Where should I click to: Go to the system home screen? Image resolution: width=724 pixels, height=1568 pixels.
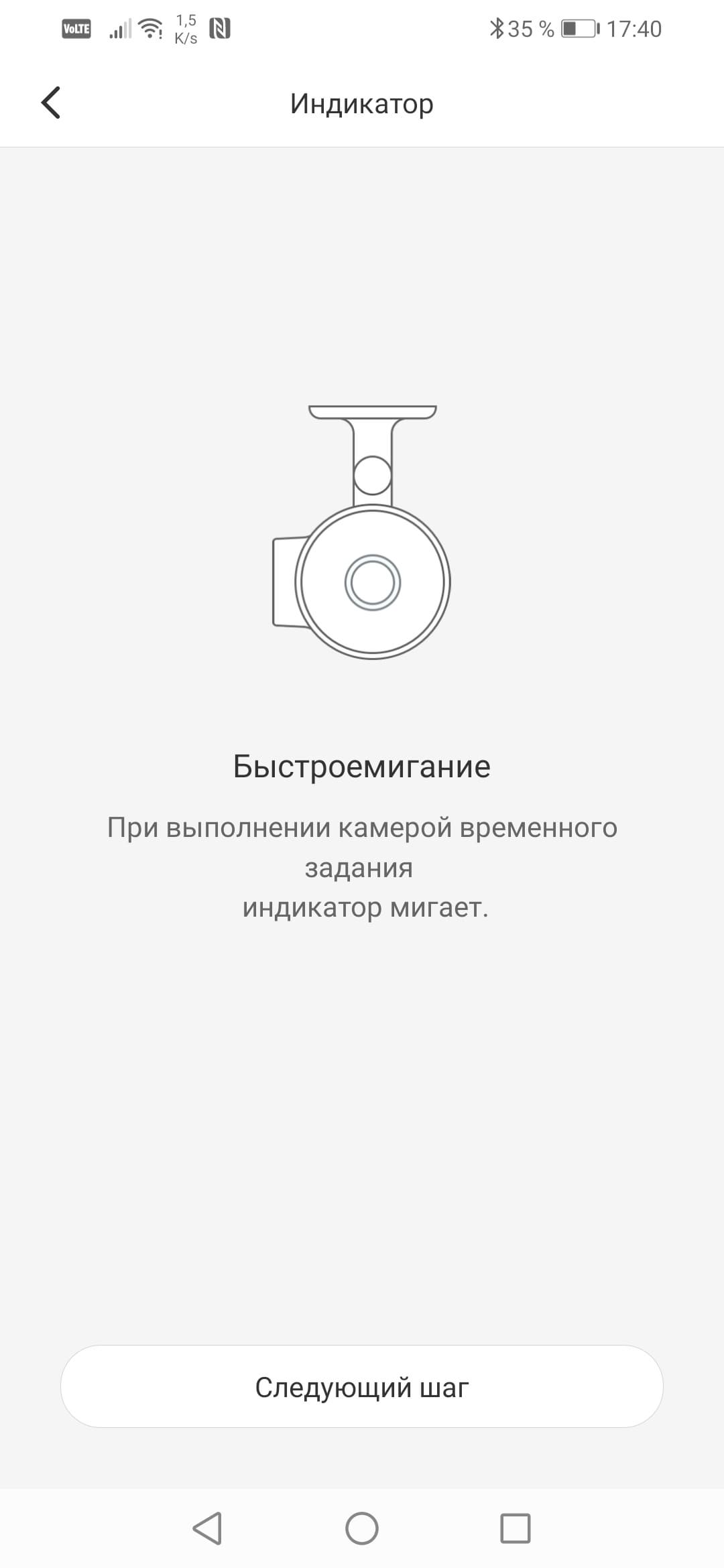pyautogui.click(x=362, y=1528)
